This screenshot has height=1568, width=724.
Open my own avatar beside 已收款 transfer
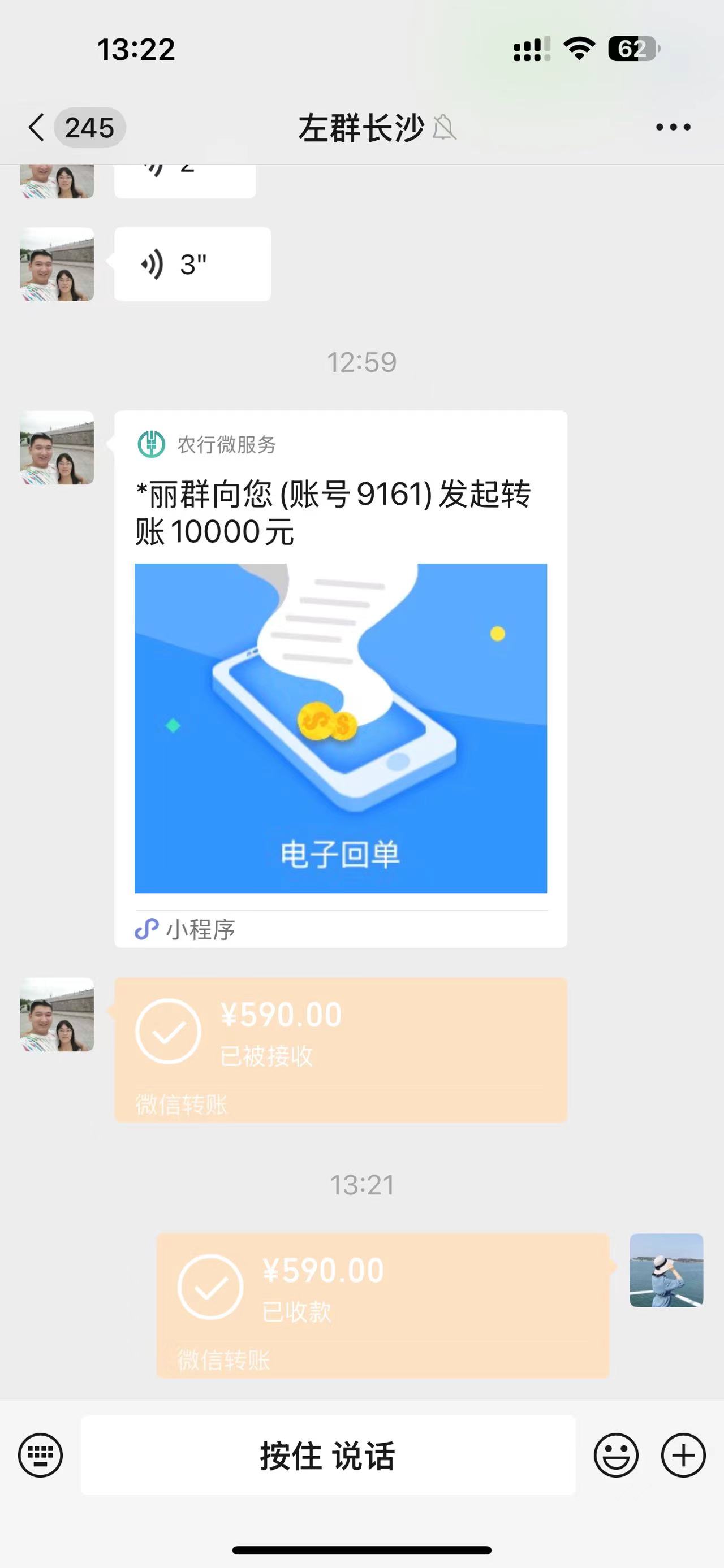pos(666,1270)
